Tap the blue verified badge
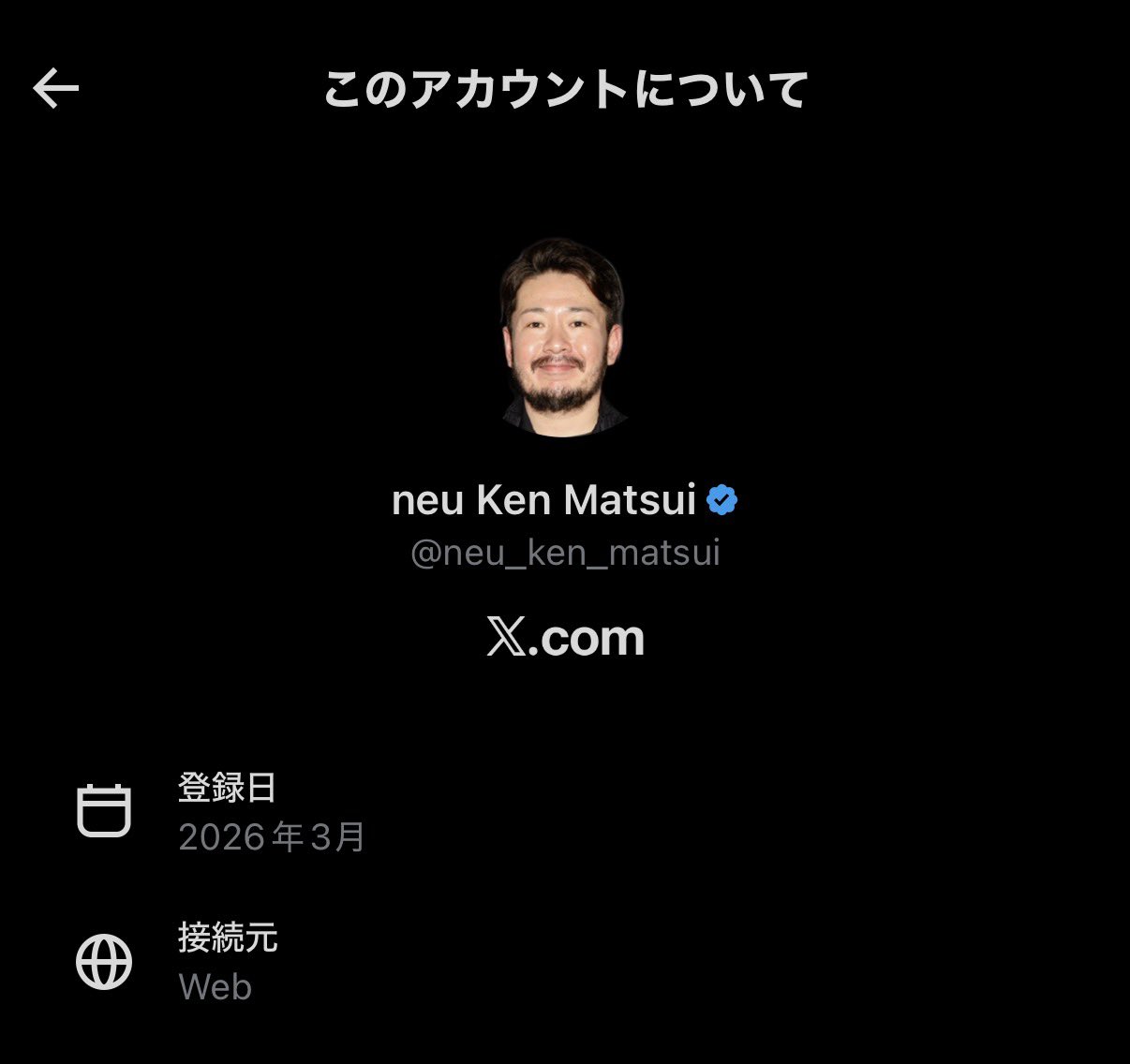The image size is (1130, 1064). (721, 500)
